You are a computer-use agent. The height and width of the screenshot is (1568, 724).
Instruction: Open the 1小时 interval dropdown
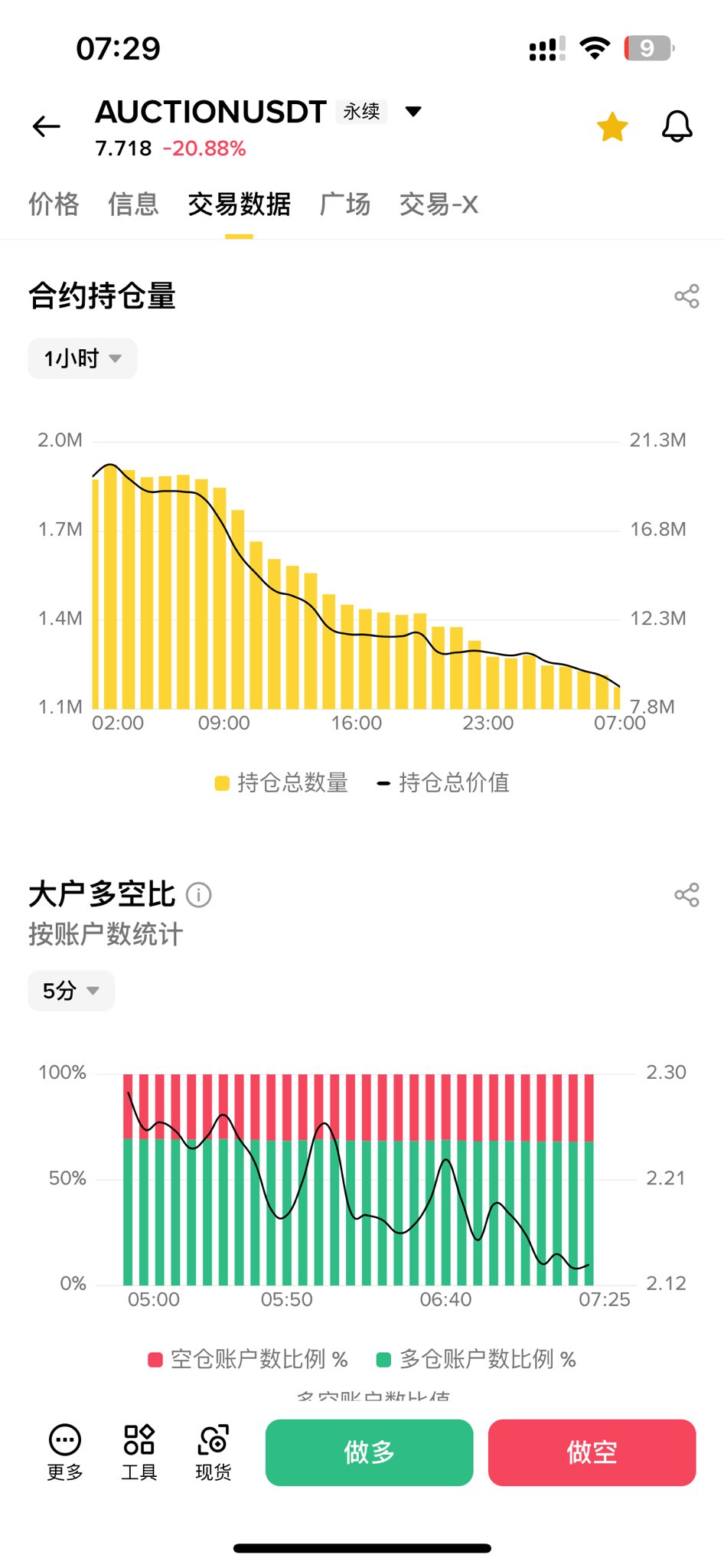click(x=83, y=358)
